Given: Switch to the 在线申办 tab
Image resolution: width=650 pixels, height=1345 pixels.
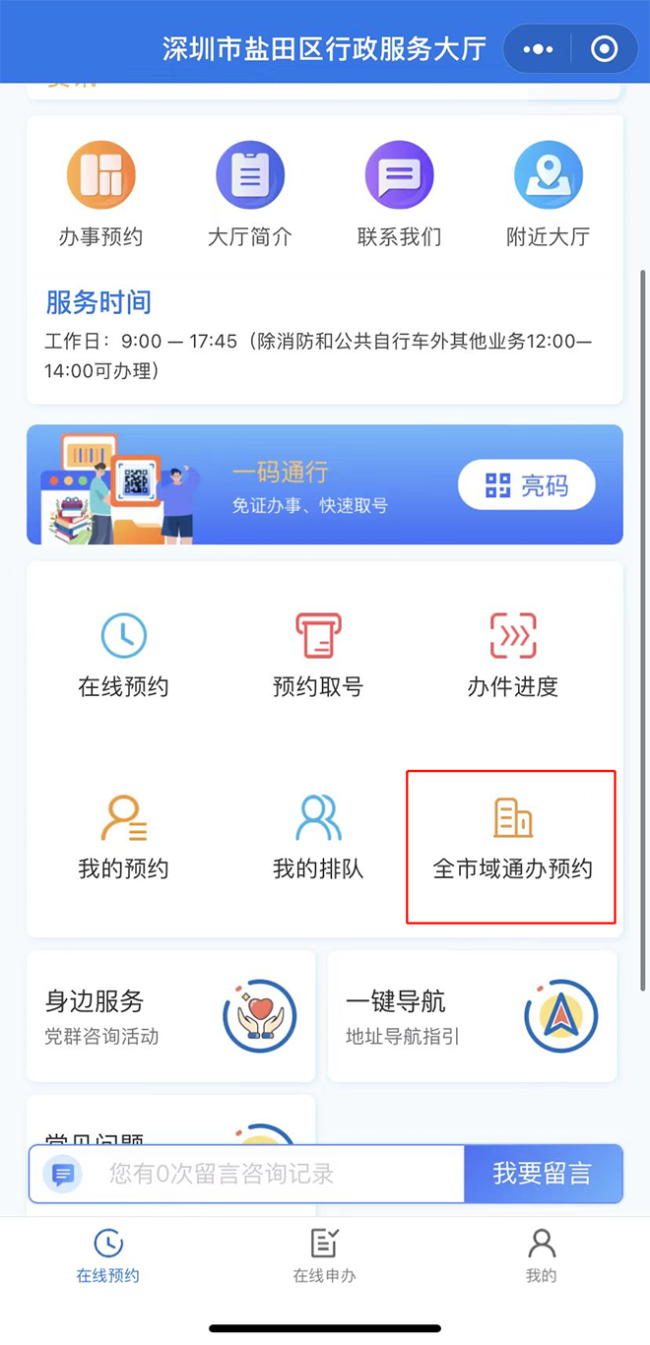Looking at the screenshot, I should click(324, 1255).
